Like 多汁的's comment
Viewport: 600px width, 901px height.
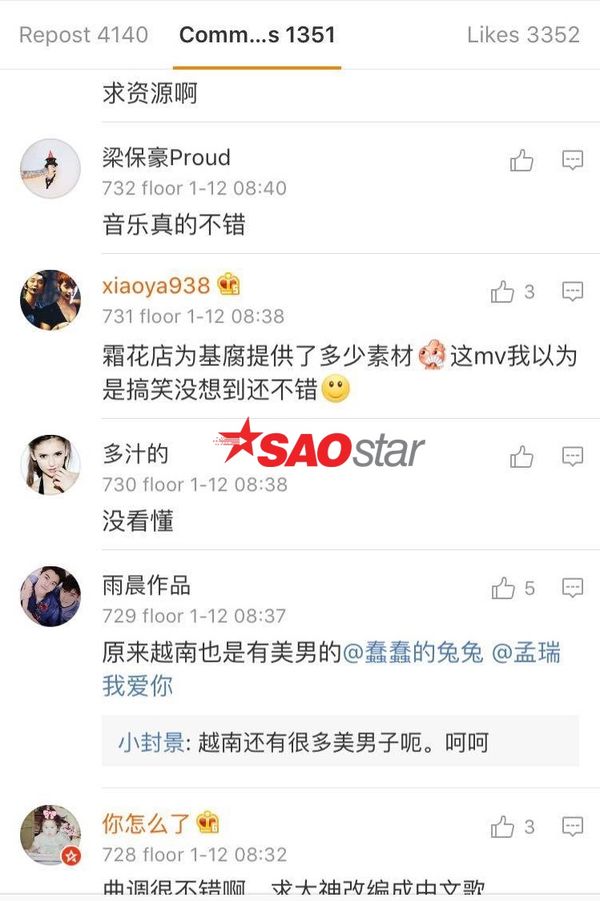521,457
